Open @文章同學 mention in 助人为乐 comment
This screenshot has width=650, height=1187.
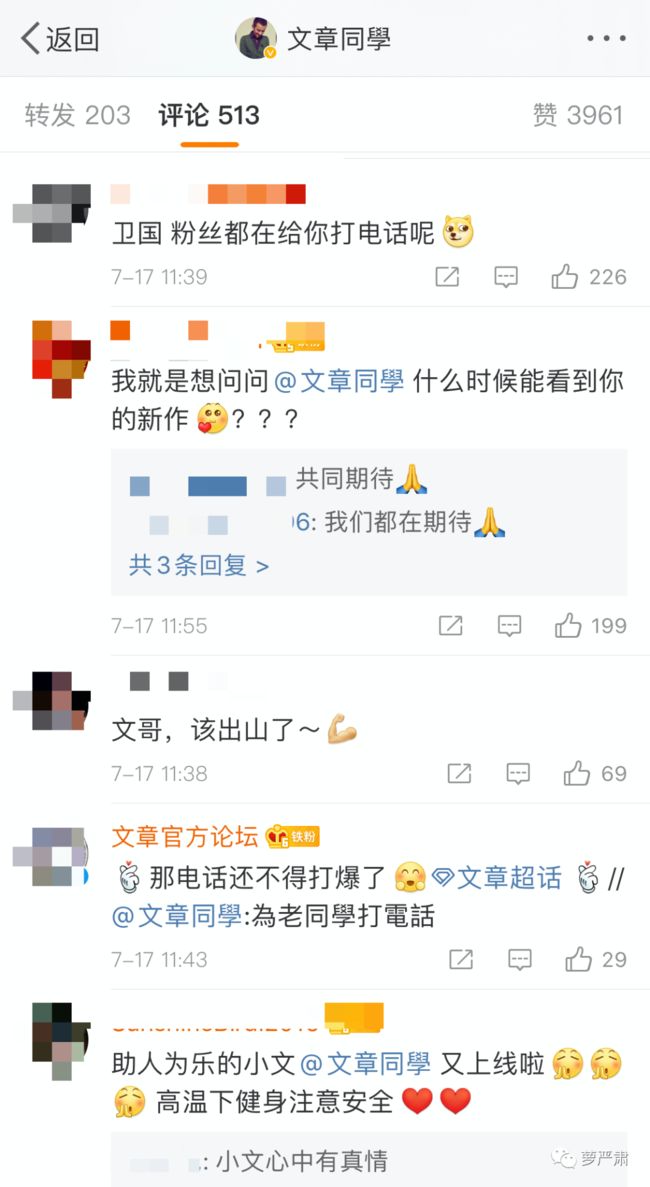point(365,1064)
